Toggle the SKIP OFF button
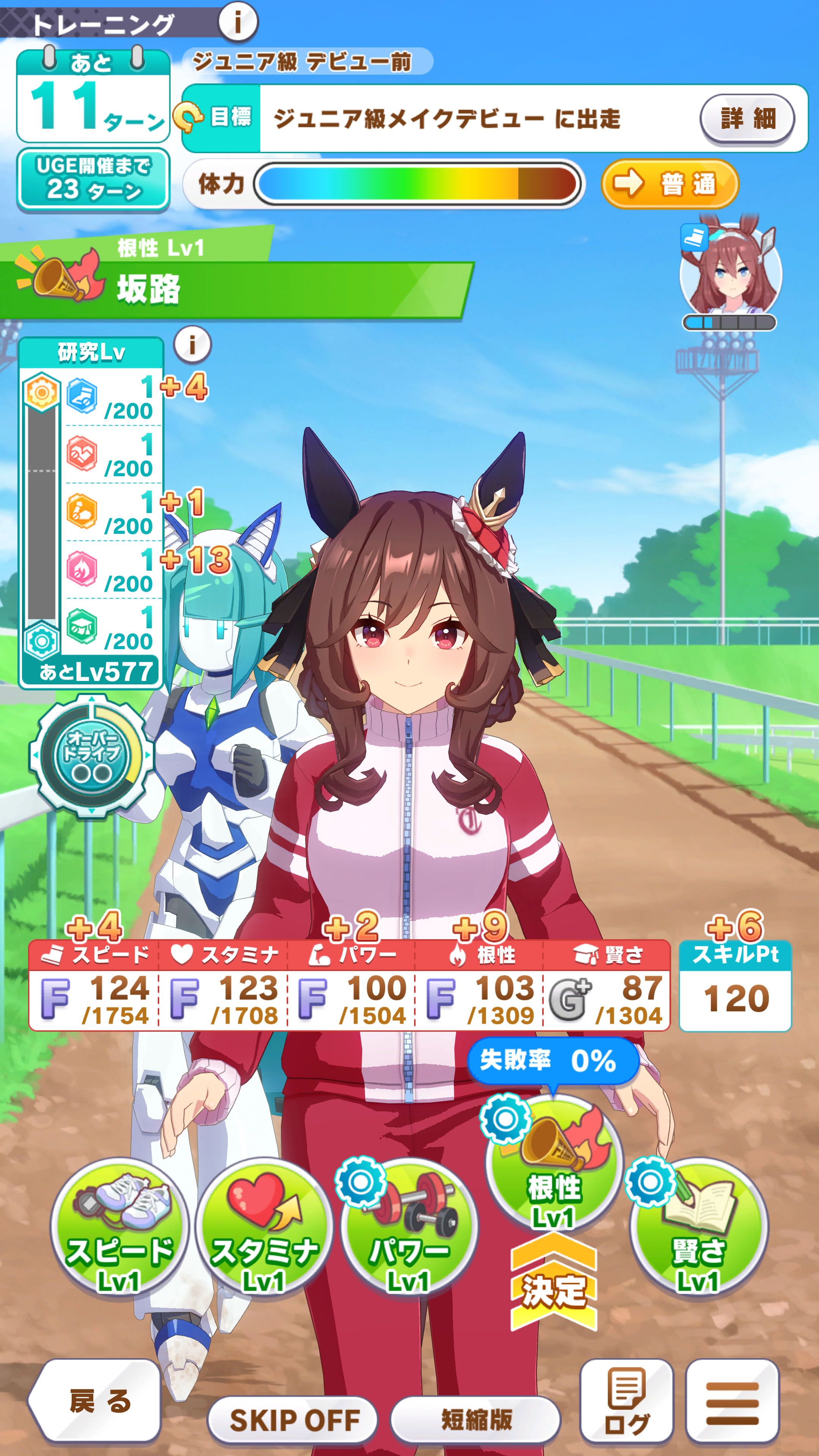 pos(293,1419)
